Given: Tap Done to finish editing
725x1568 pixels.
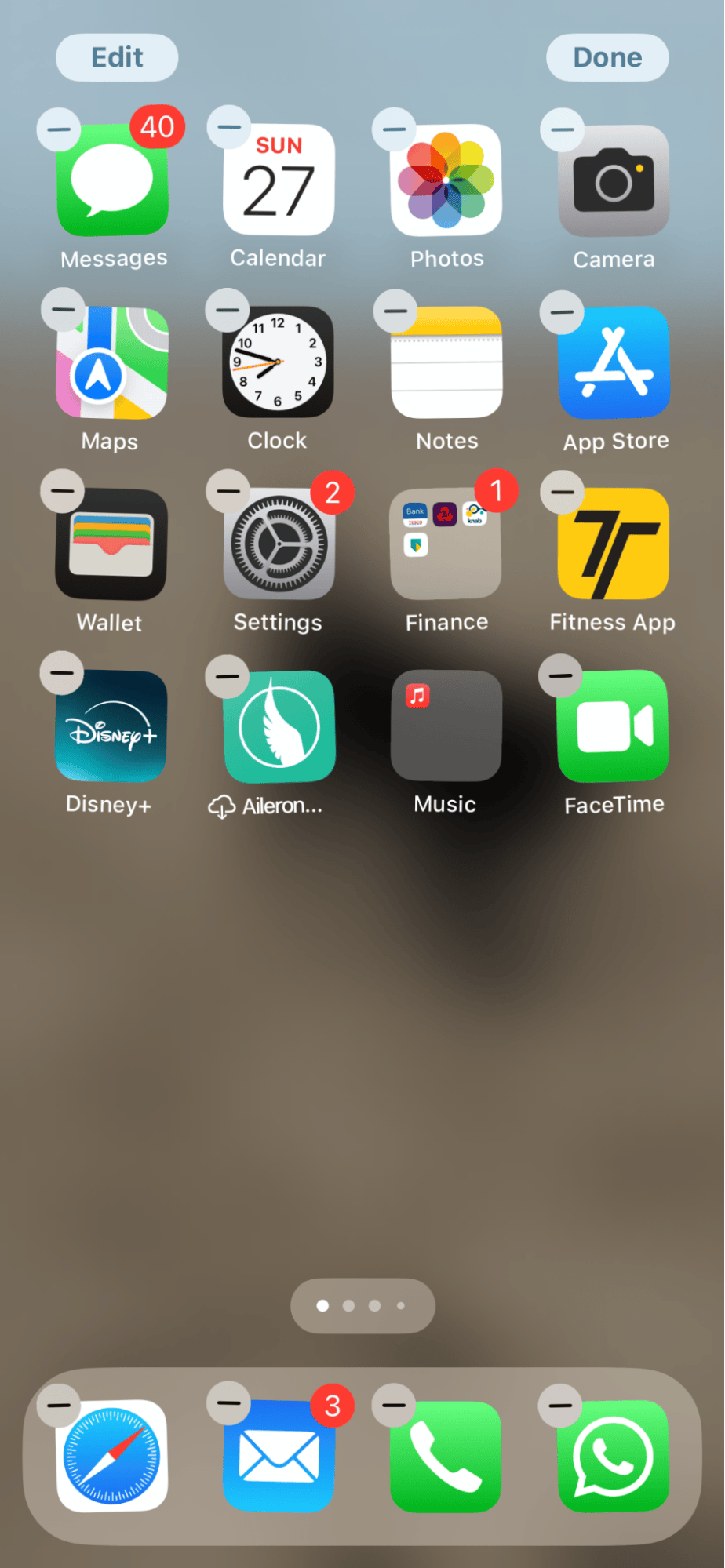Looking at the screenshot, I should point(607,57).
